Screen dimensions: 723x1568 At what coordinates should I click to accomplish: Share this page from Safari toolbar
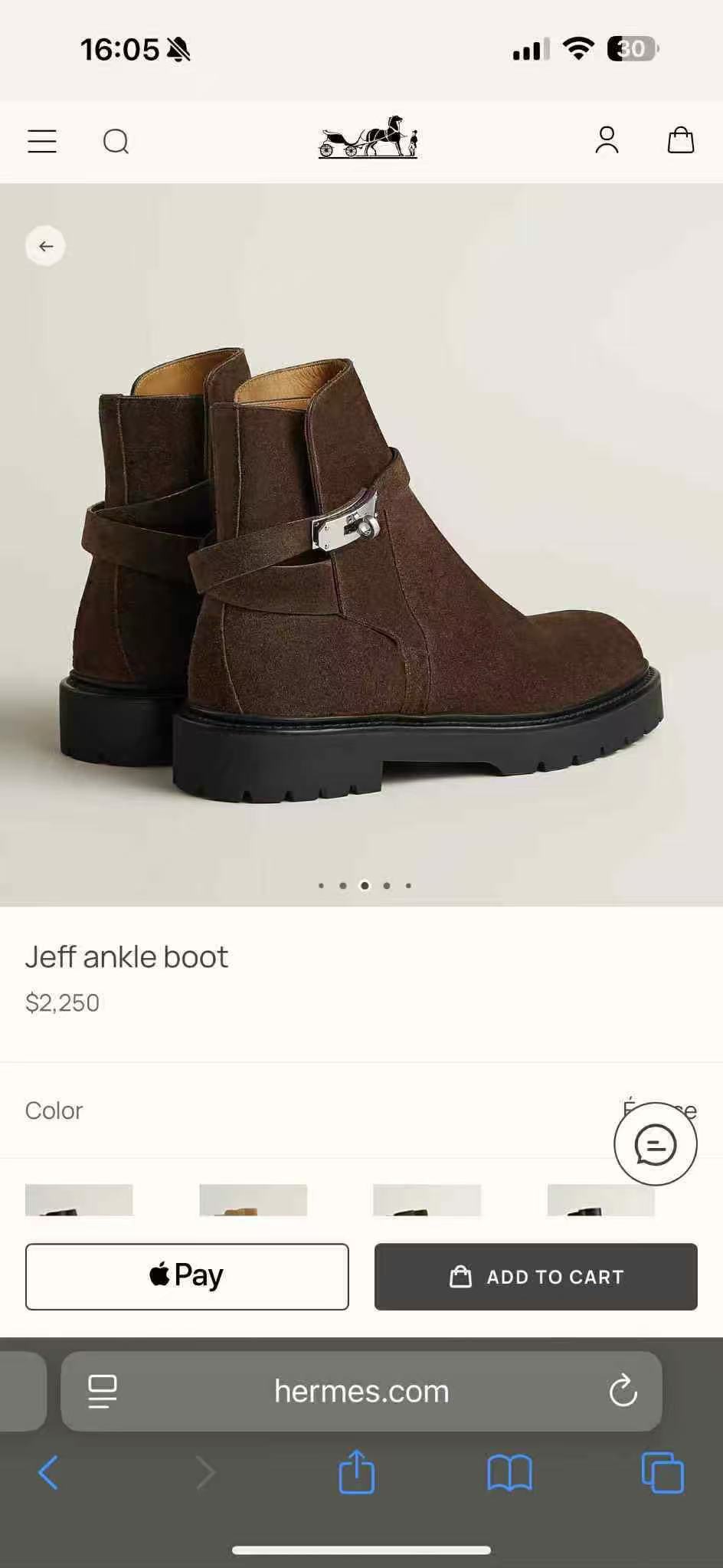coord(357,1472)
